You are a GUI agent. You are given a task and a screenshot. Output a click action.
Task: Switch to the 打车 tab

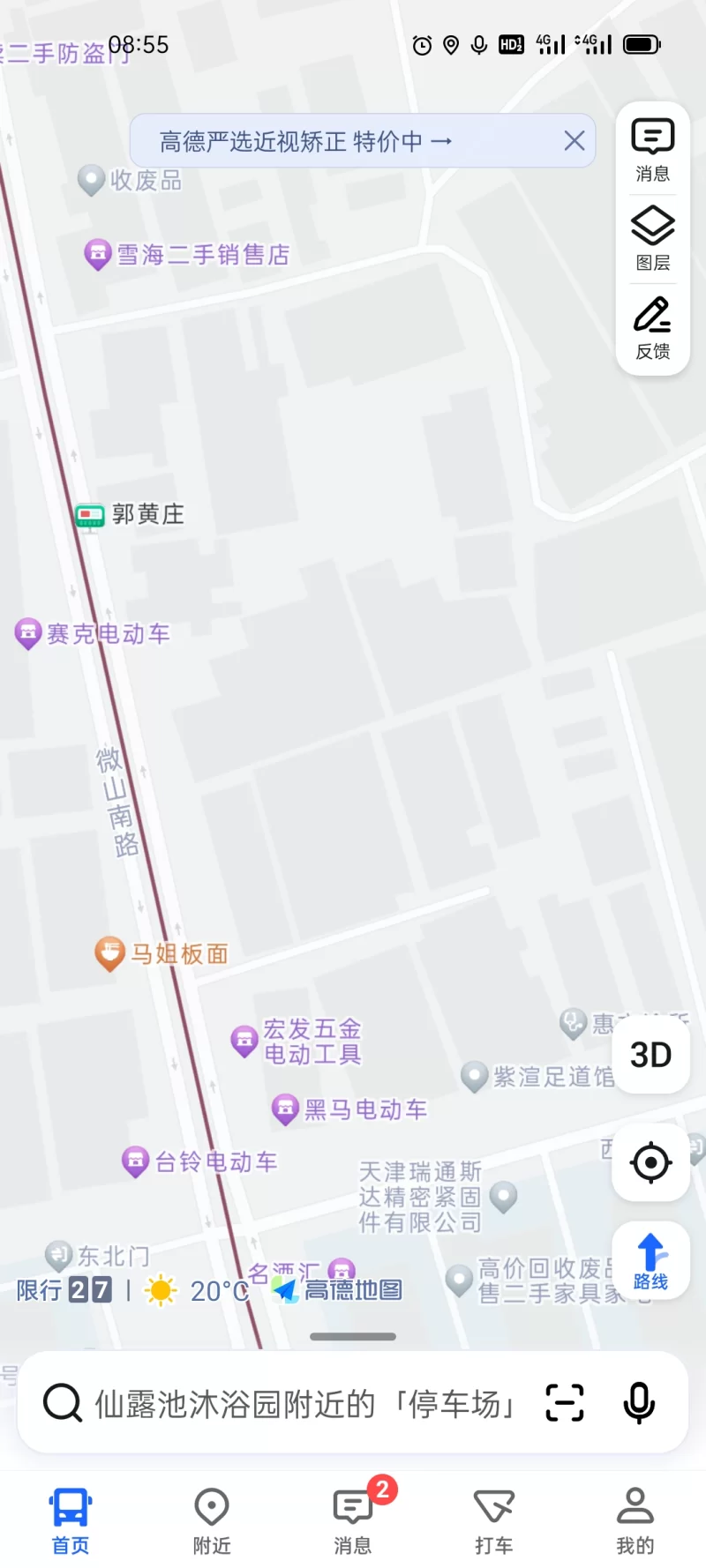494,1520
